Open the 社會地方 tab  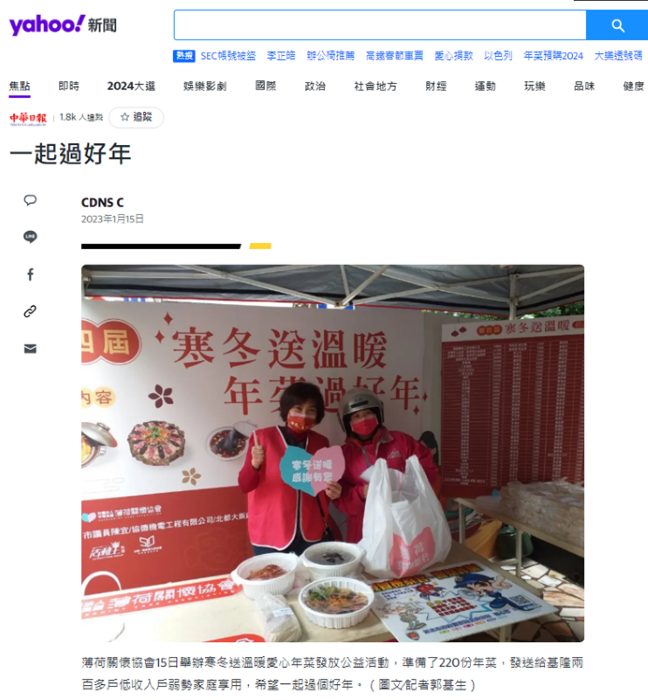point(375,86)
